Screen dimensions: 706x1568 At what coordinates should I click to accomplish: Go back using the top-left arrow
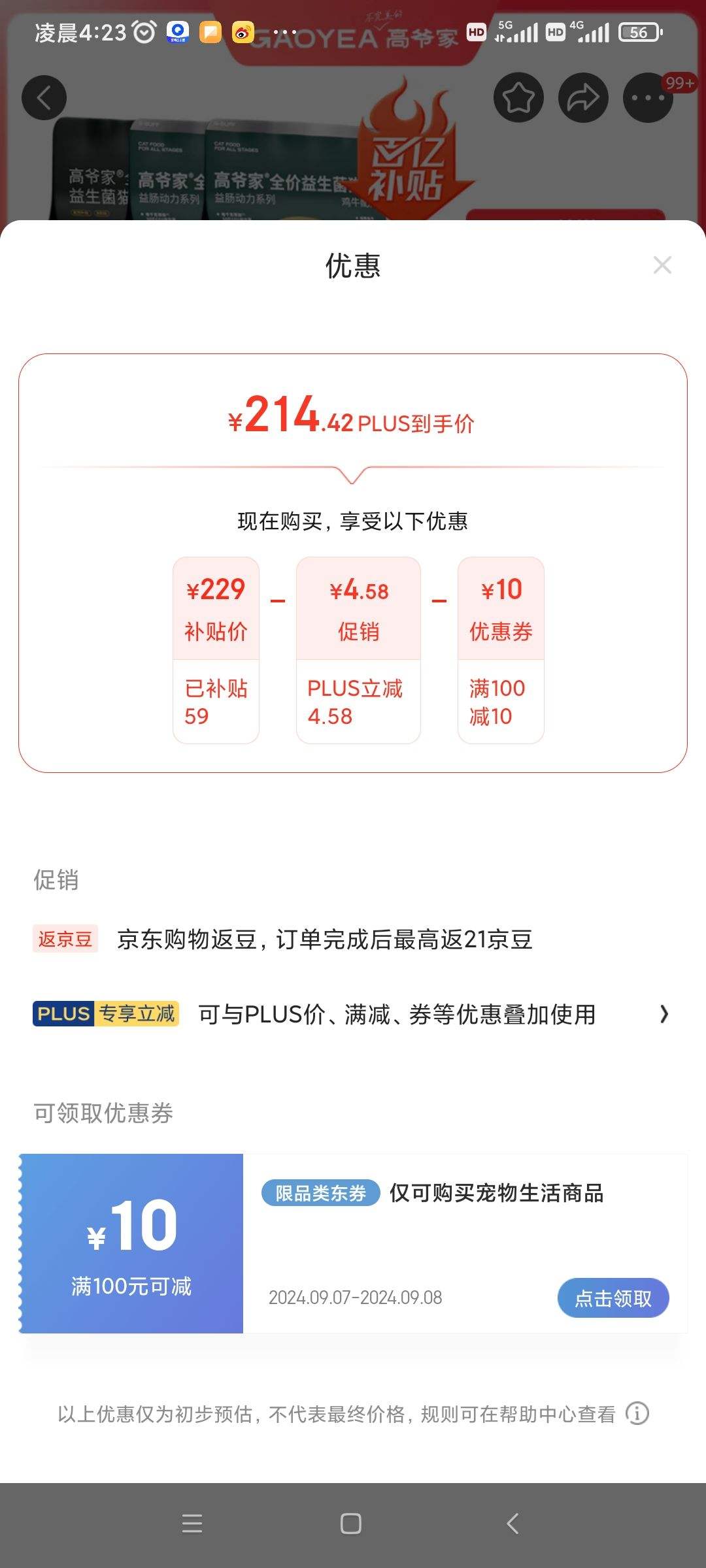[44, 98]
